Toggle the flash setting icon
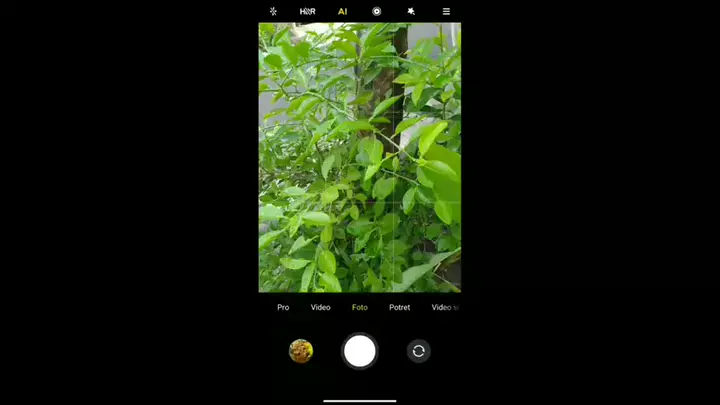 [273, 11]
